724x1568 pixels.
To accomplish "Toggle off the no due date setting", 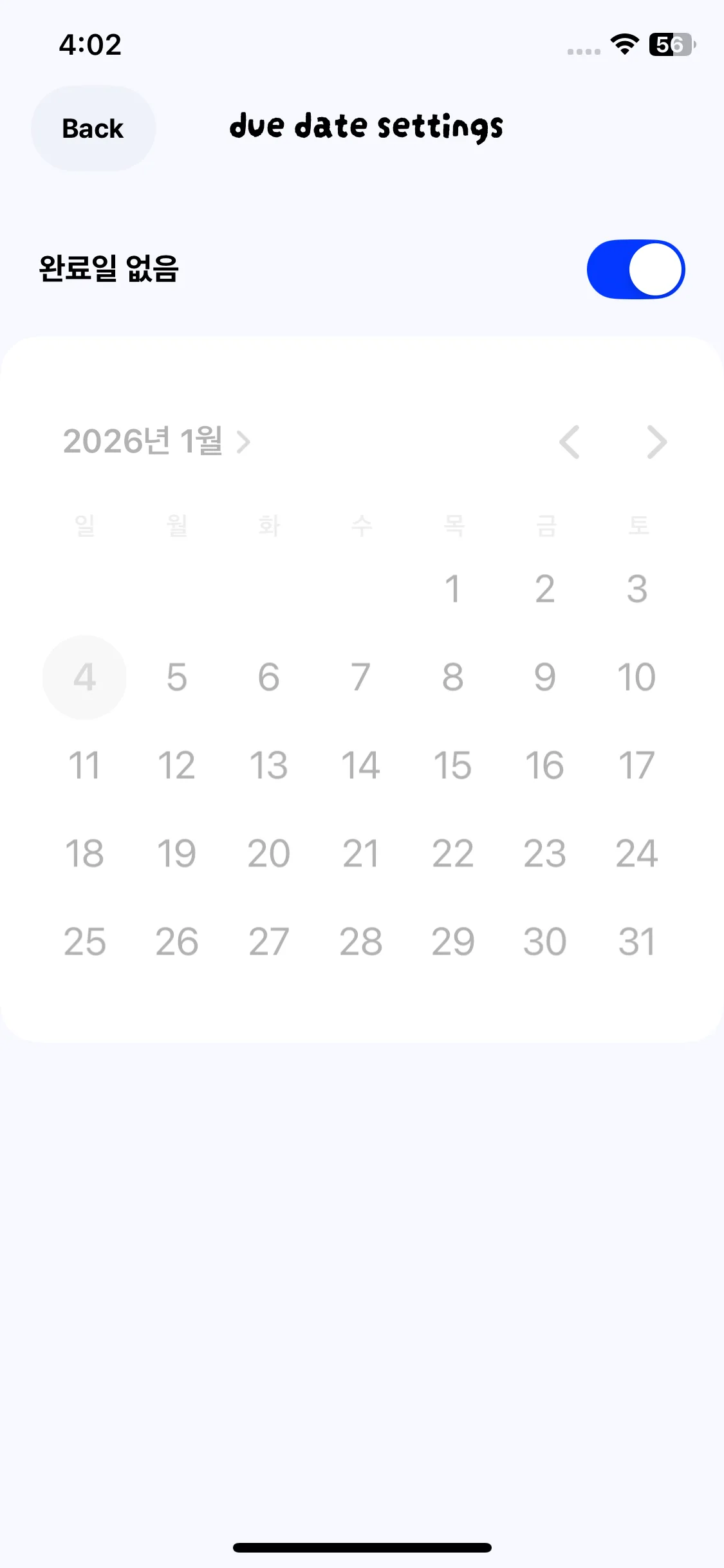I will [x=635, y=269].
